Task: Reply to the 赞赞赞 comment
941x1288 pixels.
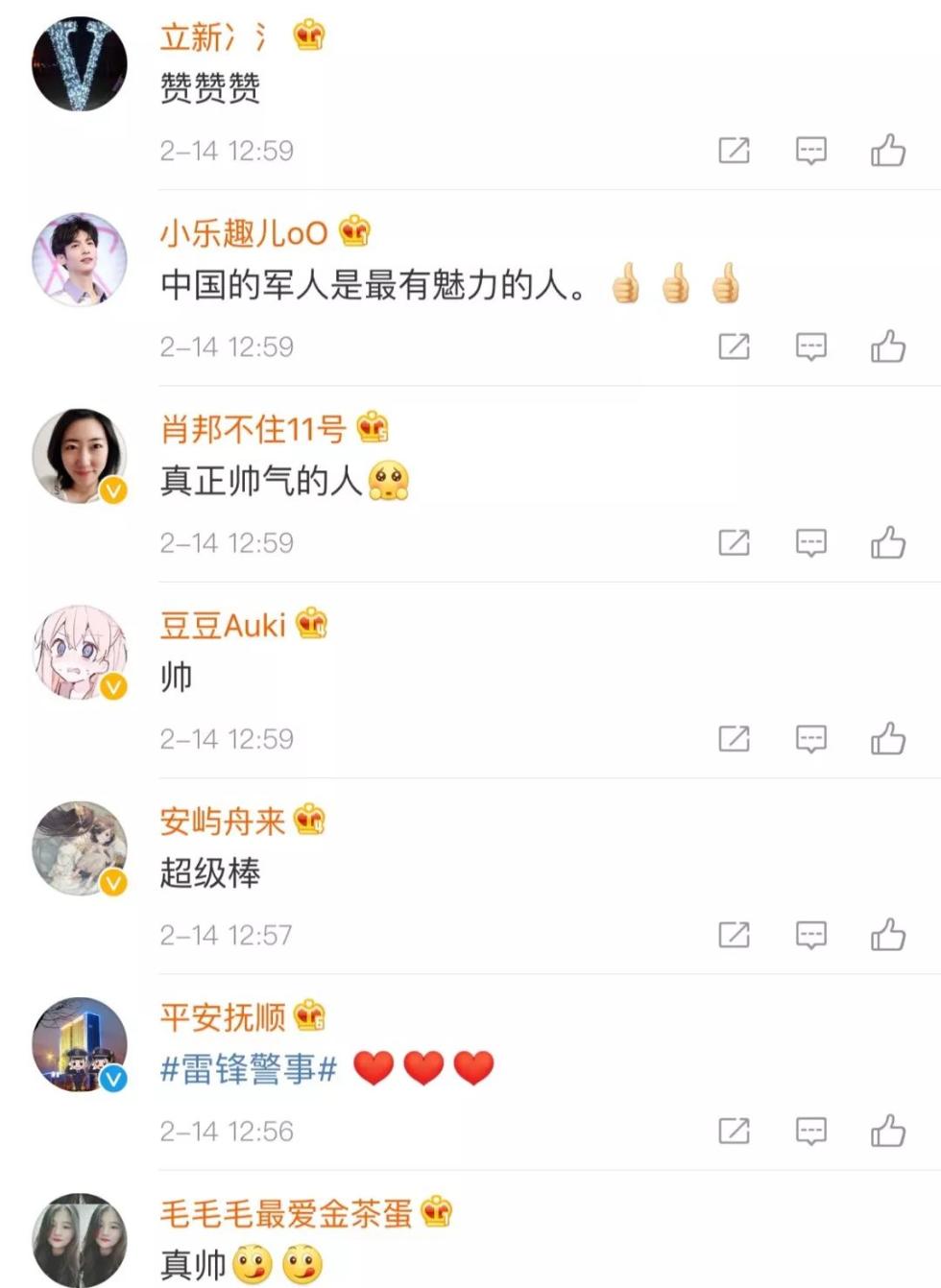Action: (811, 151)
